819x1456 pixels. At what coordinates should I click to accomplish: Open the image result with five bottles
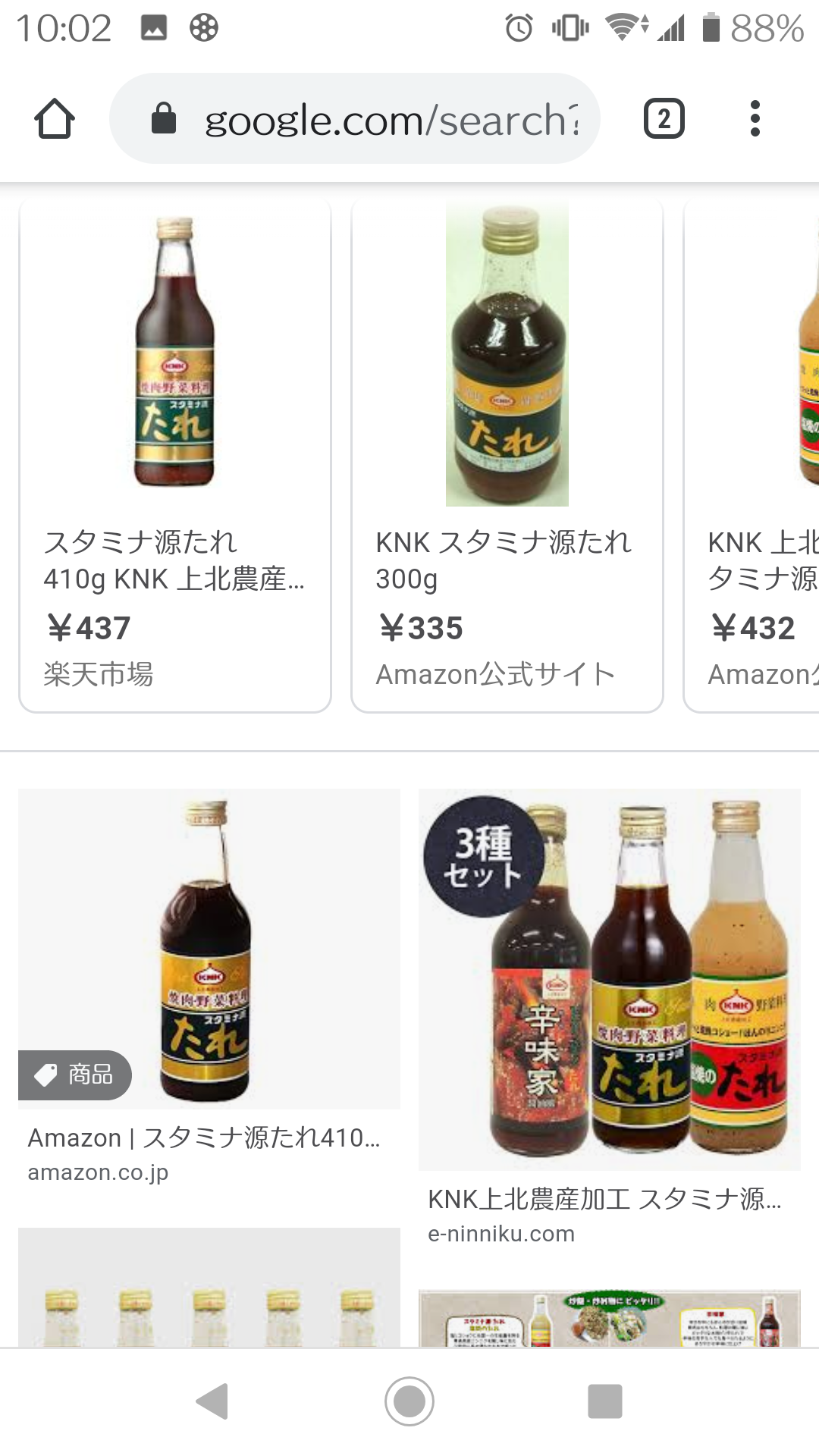click(x=209, y=1288)
